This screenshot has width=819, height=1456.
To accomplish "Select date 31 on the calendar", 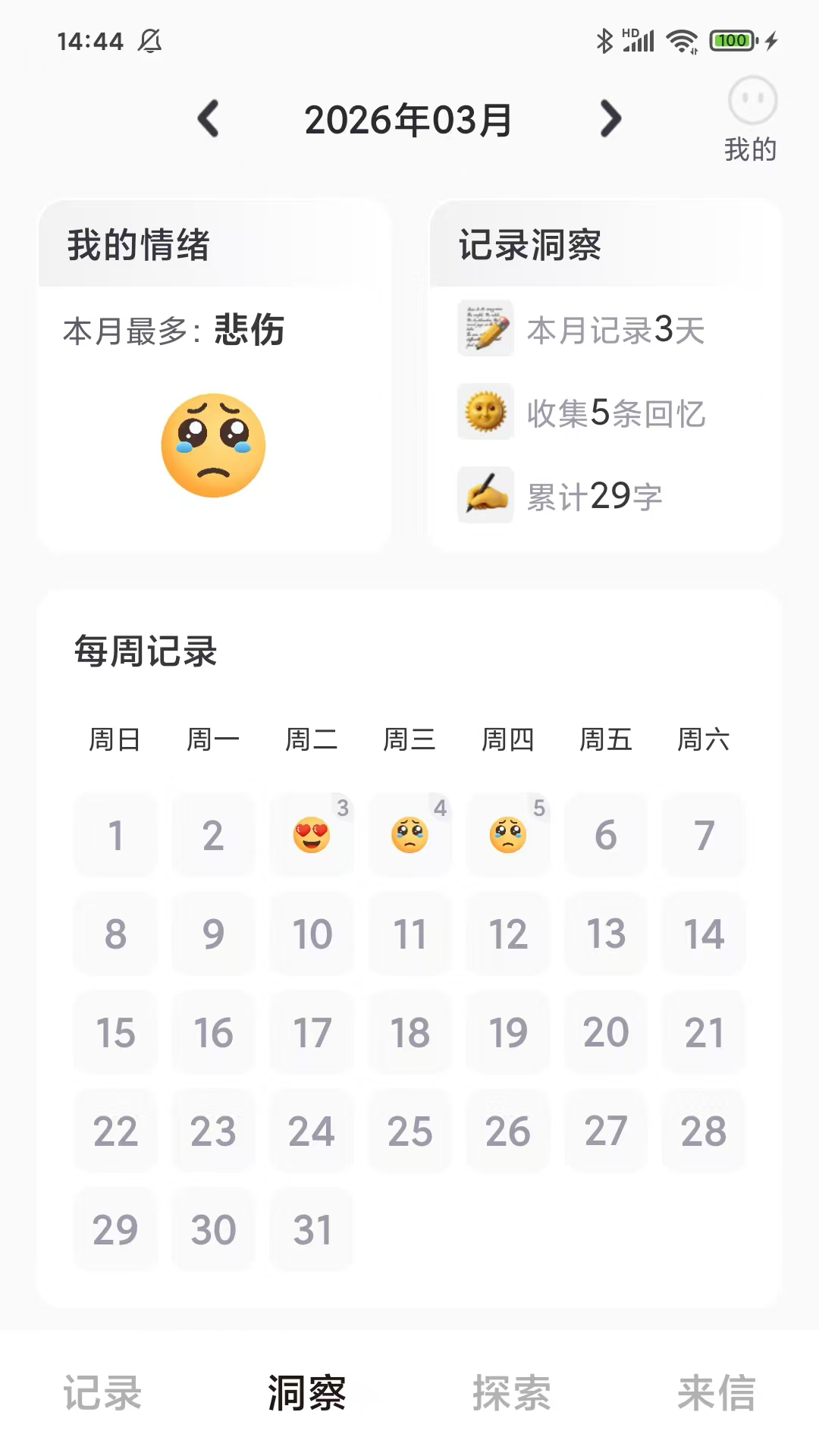I will [x=311, y=1228].
